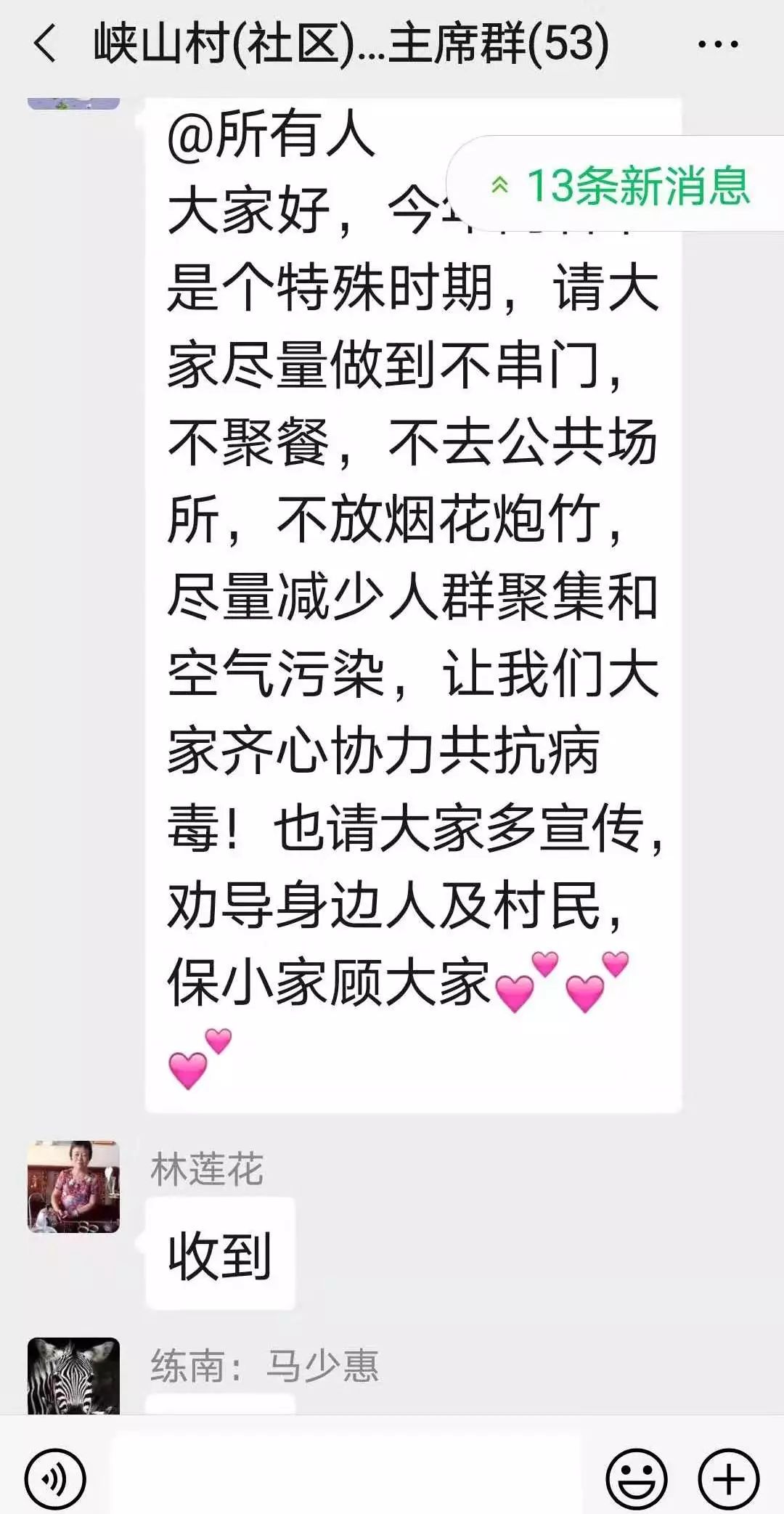Switch to voice message input
Screen dimensions: 784x1514
55,1479
